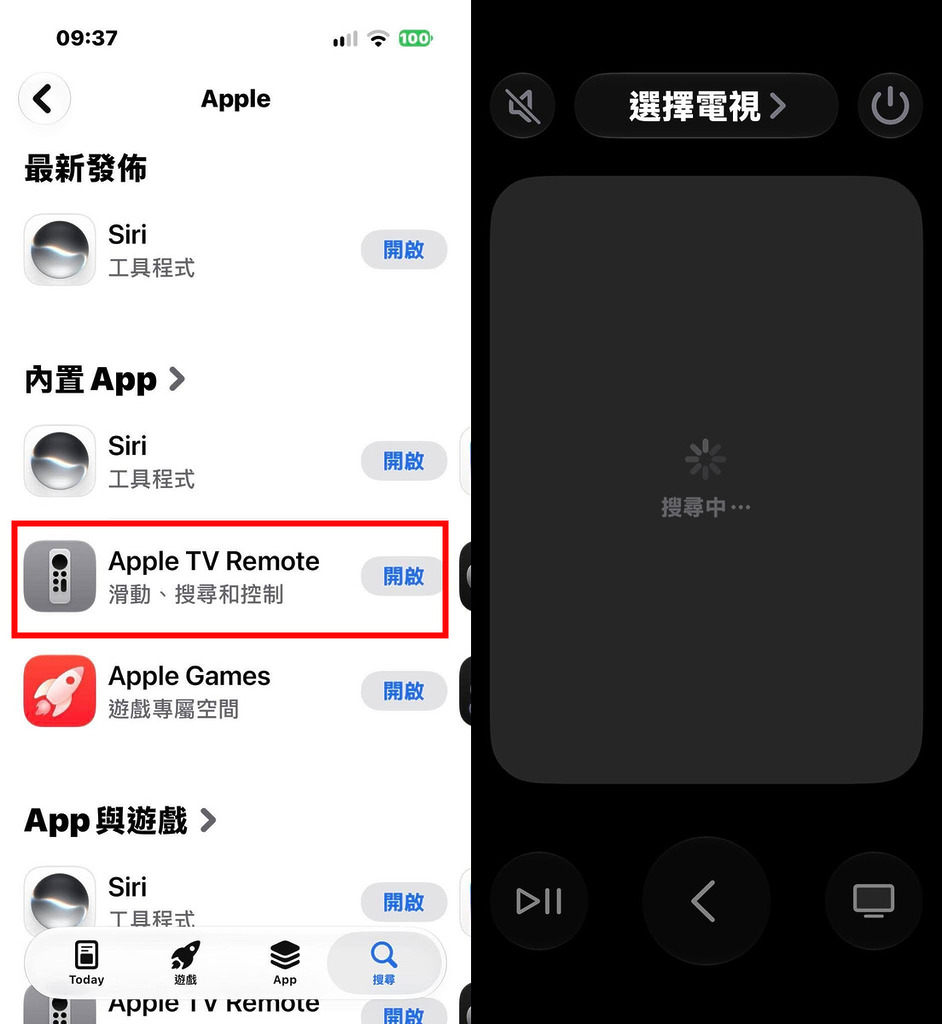
Task: Mute the TV with the speaker icon
Action: 523,106
